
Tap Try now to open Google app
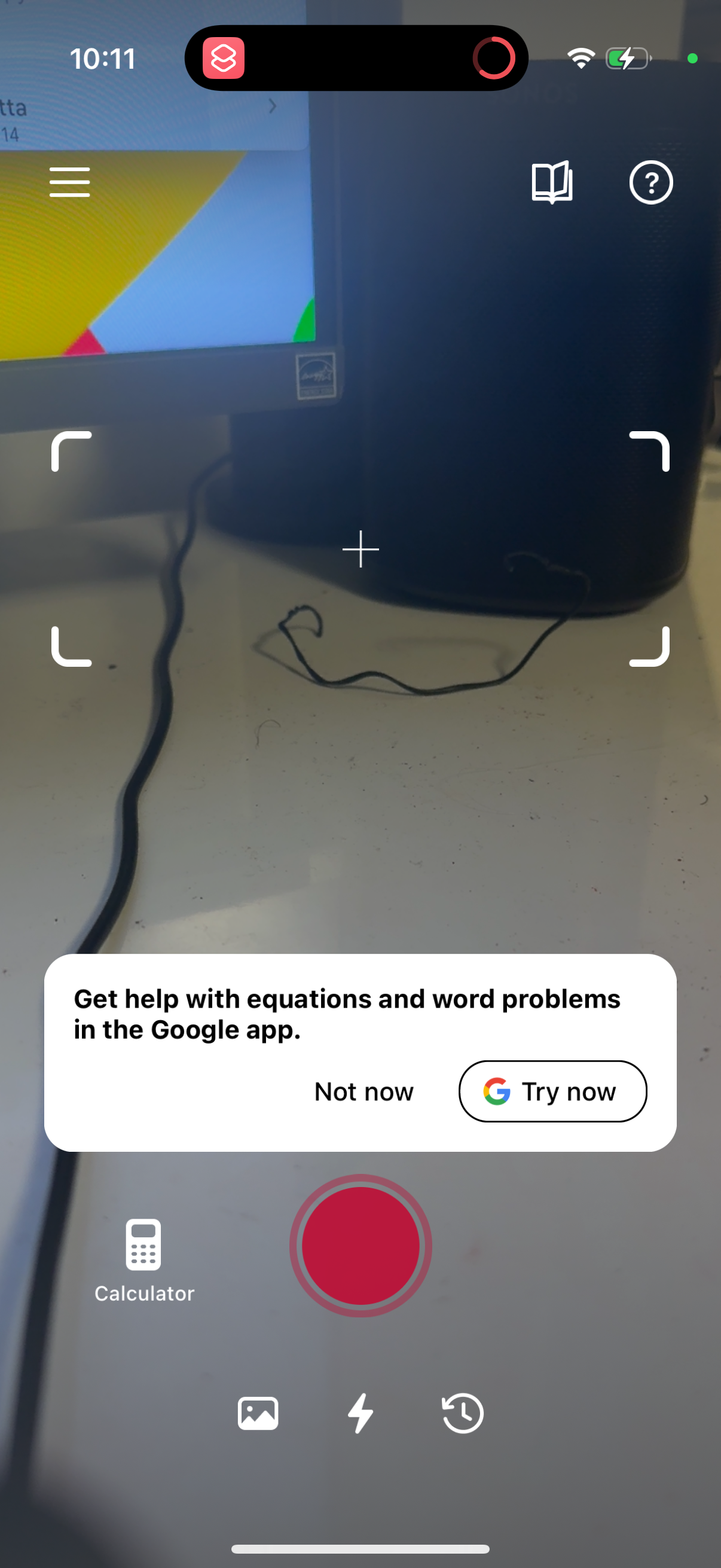click(553, 1091)
